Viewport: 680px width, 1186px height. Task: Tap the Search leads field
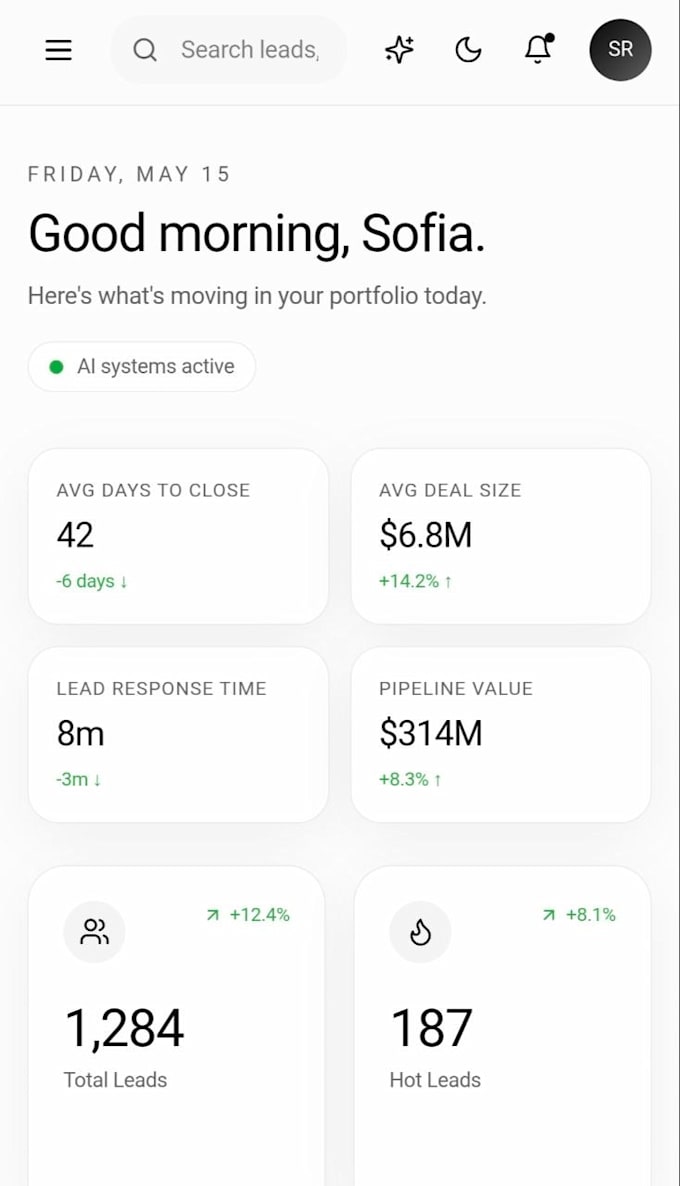[228, 50]
